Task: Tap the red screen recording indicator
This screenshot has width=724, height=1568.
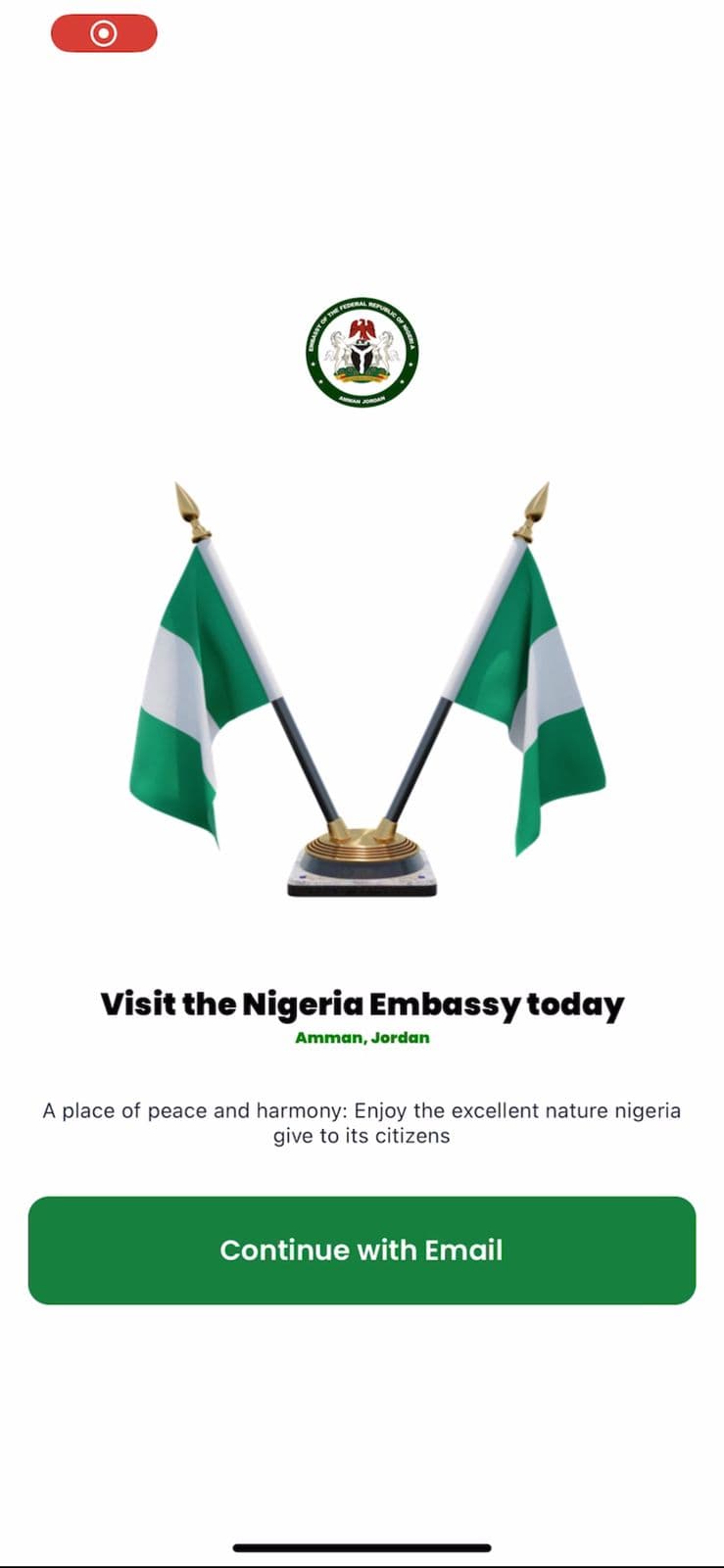Action: pos(104,33)
